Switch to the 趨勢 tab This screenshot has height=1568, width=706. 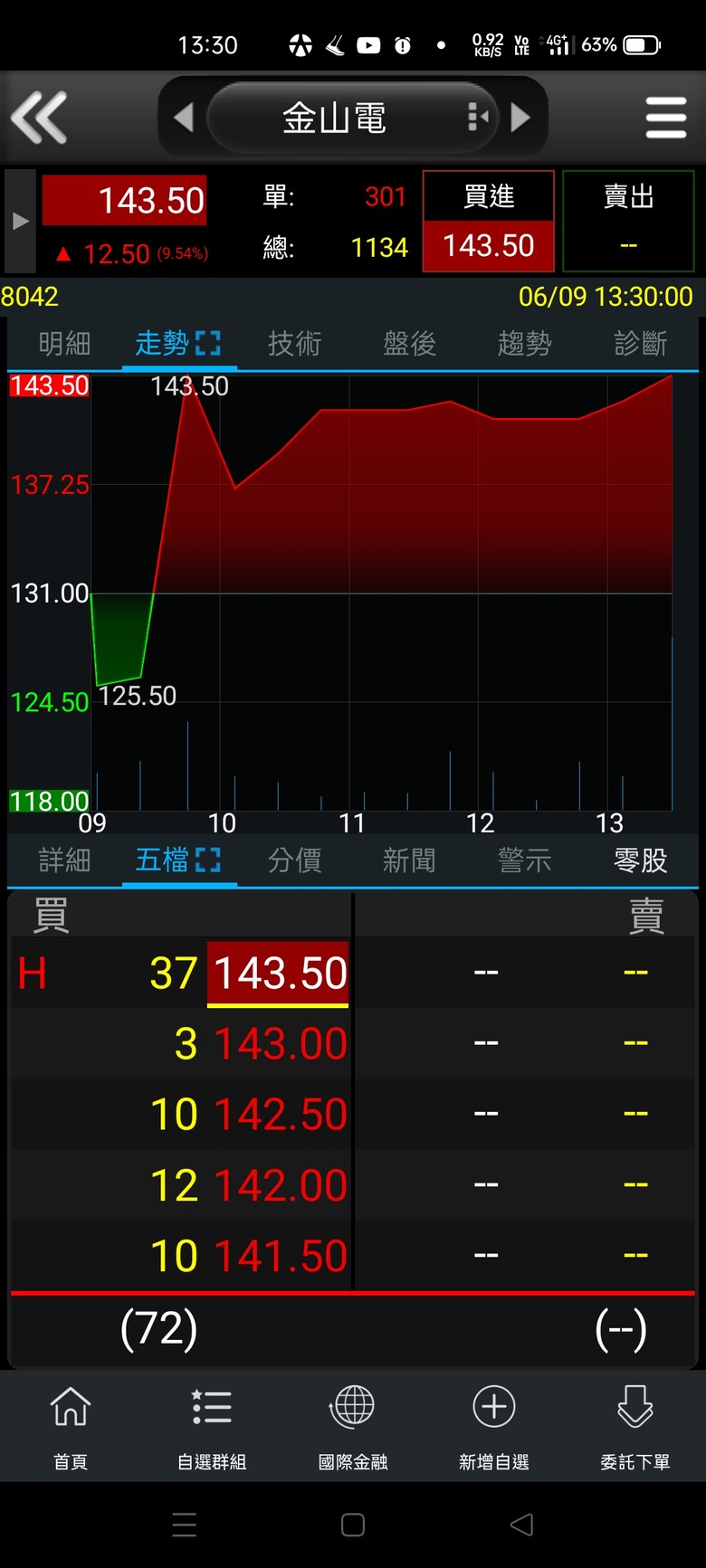coord(524,344)
